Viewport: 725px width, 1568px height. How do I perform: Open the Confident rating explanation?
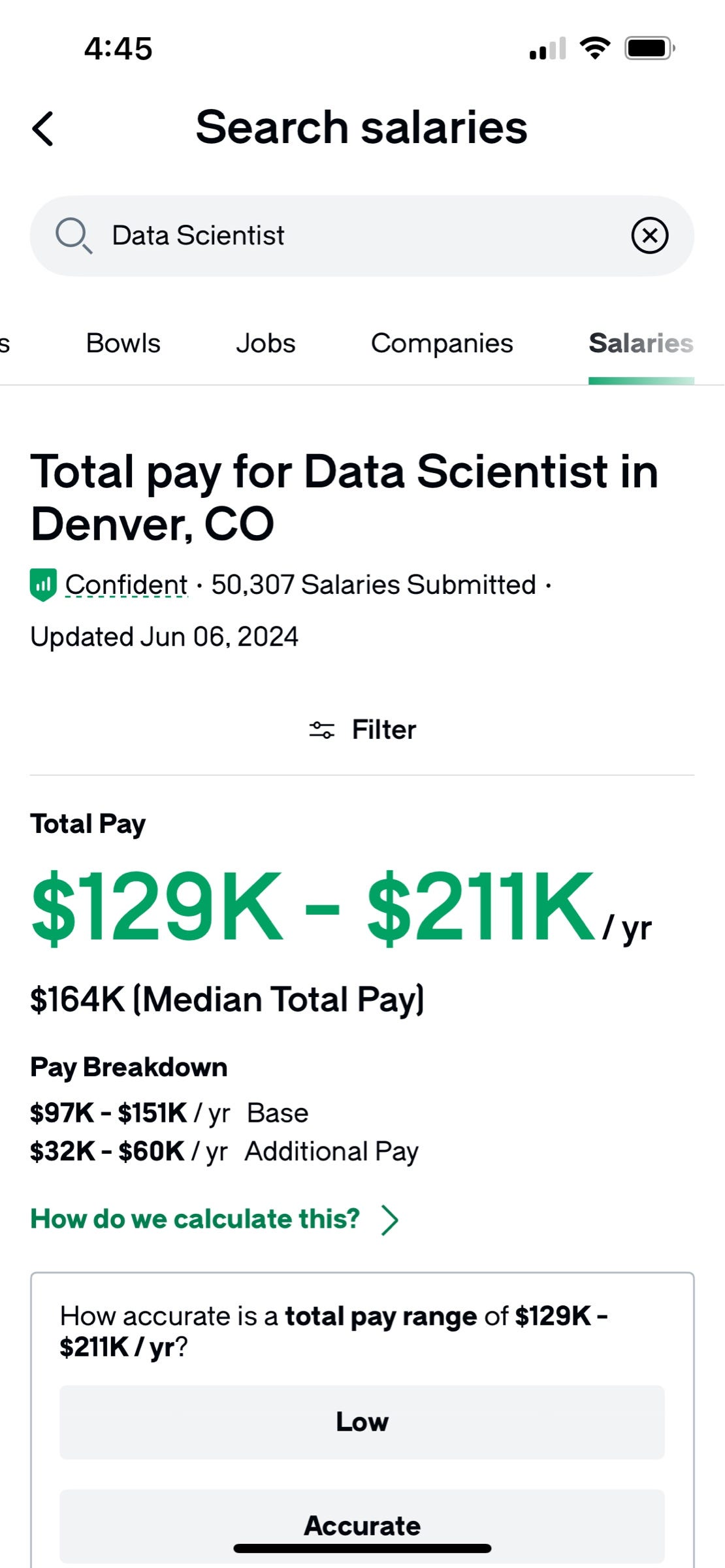pyautogui.click(x=125, y=585)
